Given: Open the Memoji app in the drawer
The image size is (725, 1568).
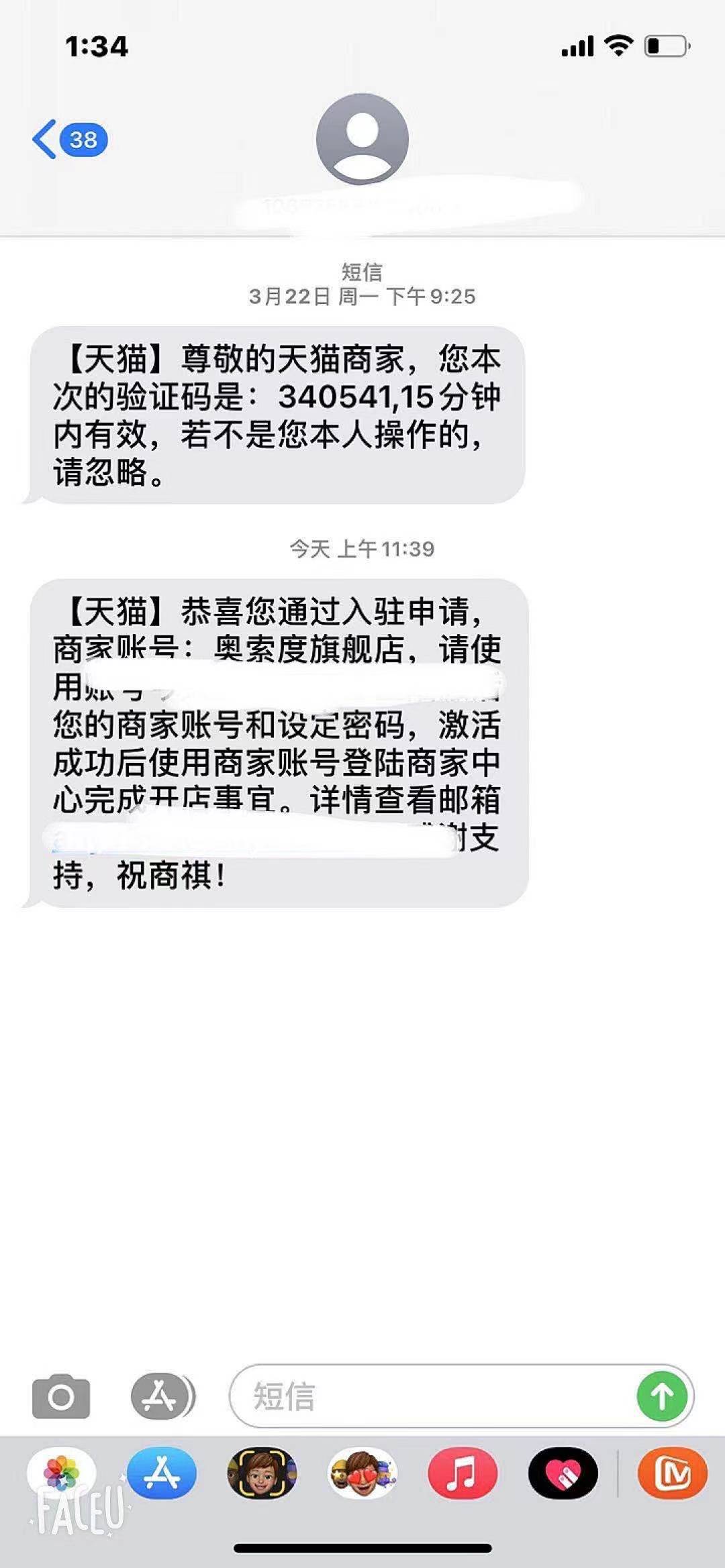Looking at the screenshot, I should click(262, 1473).
